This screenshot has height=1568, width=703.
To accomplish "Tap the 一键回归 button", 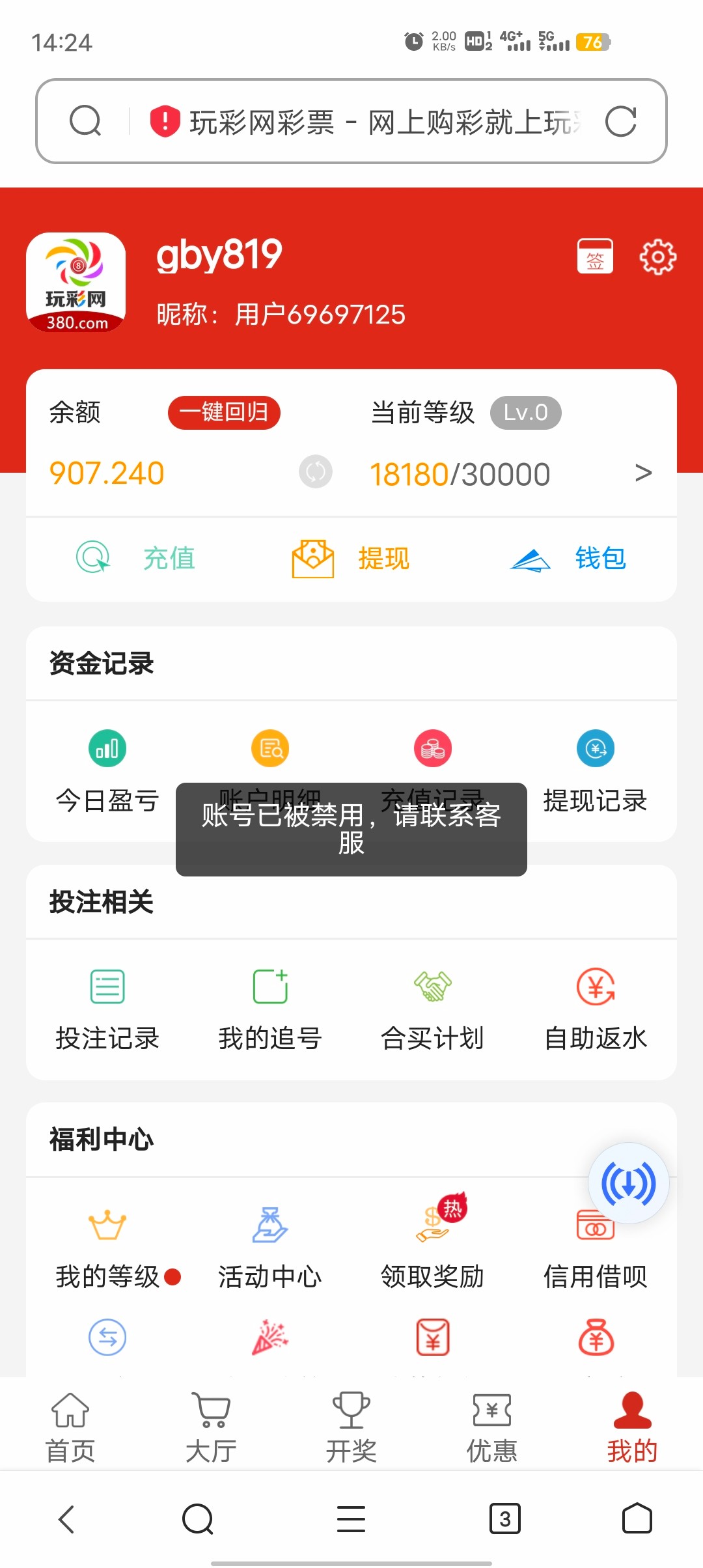I will point(224,412).
